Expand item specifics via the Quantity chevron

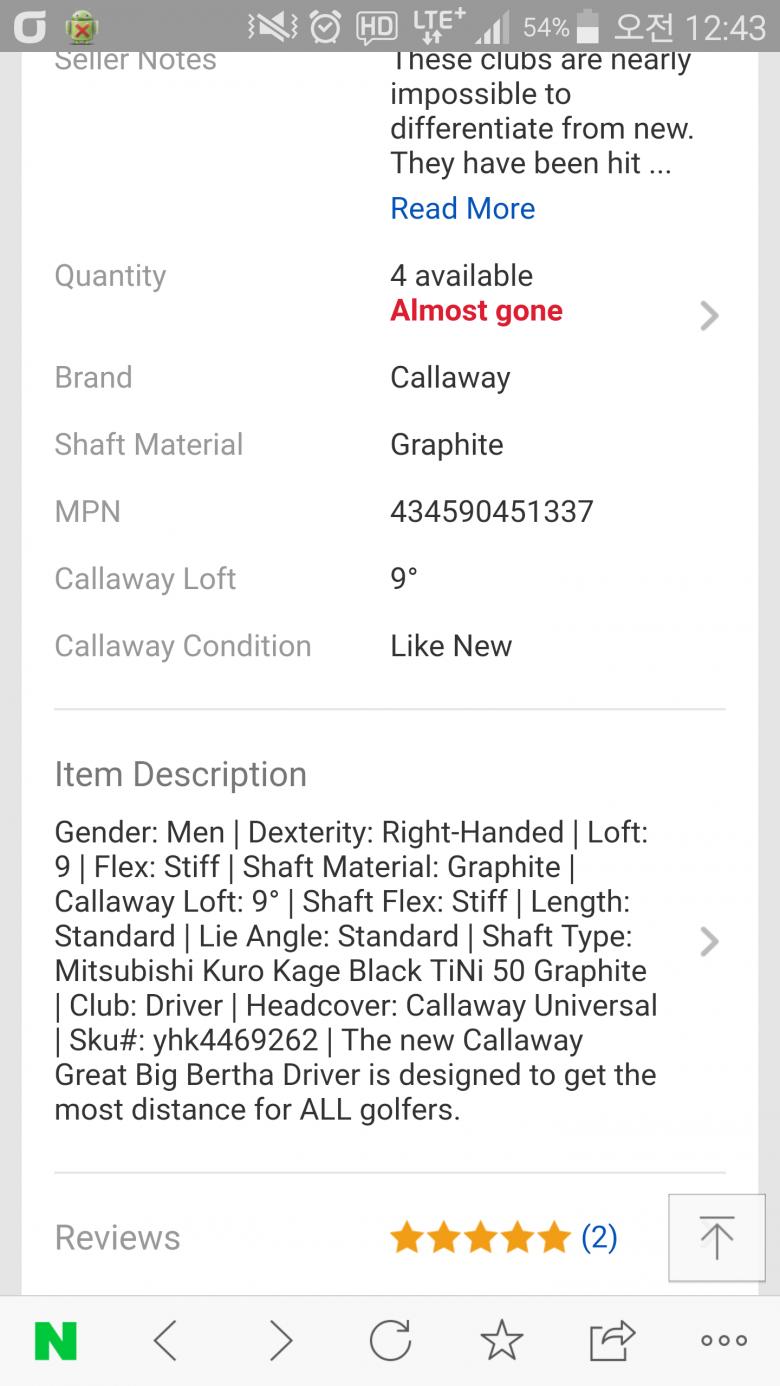pyautogui.click(x=709, y=316)
